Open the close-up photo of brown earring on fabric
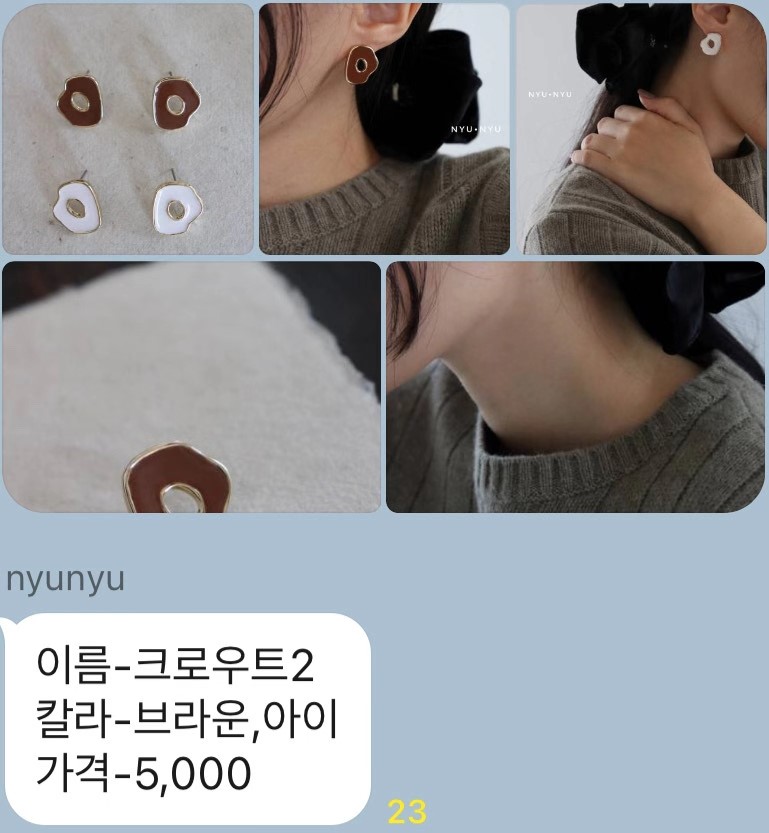Screen dimensions: 769x833 click(x=191, y=387)
